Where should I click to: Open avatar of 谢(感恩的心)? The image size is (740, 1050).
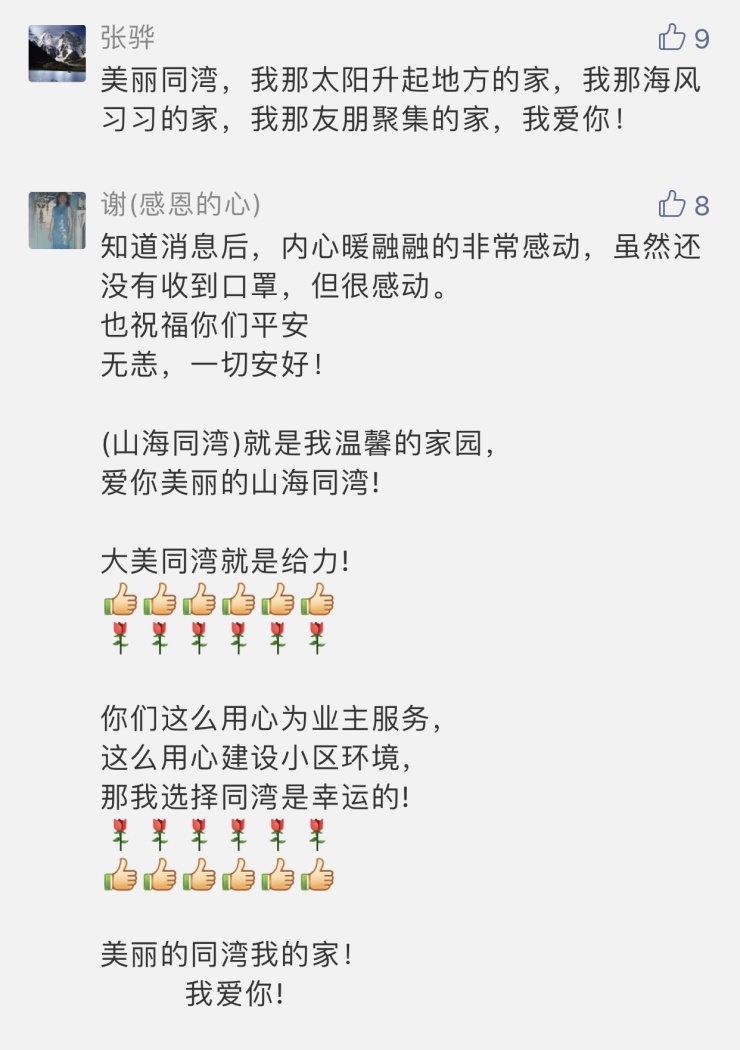click(57, 220)
